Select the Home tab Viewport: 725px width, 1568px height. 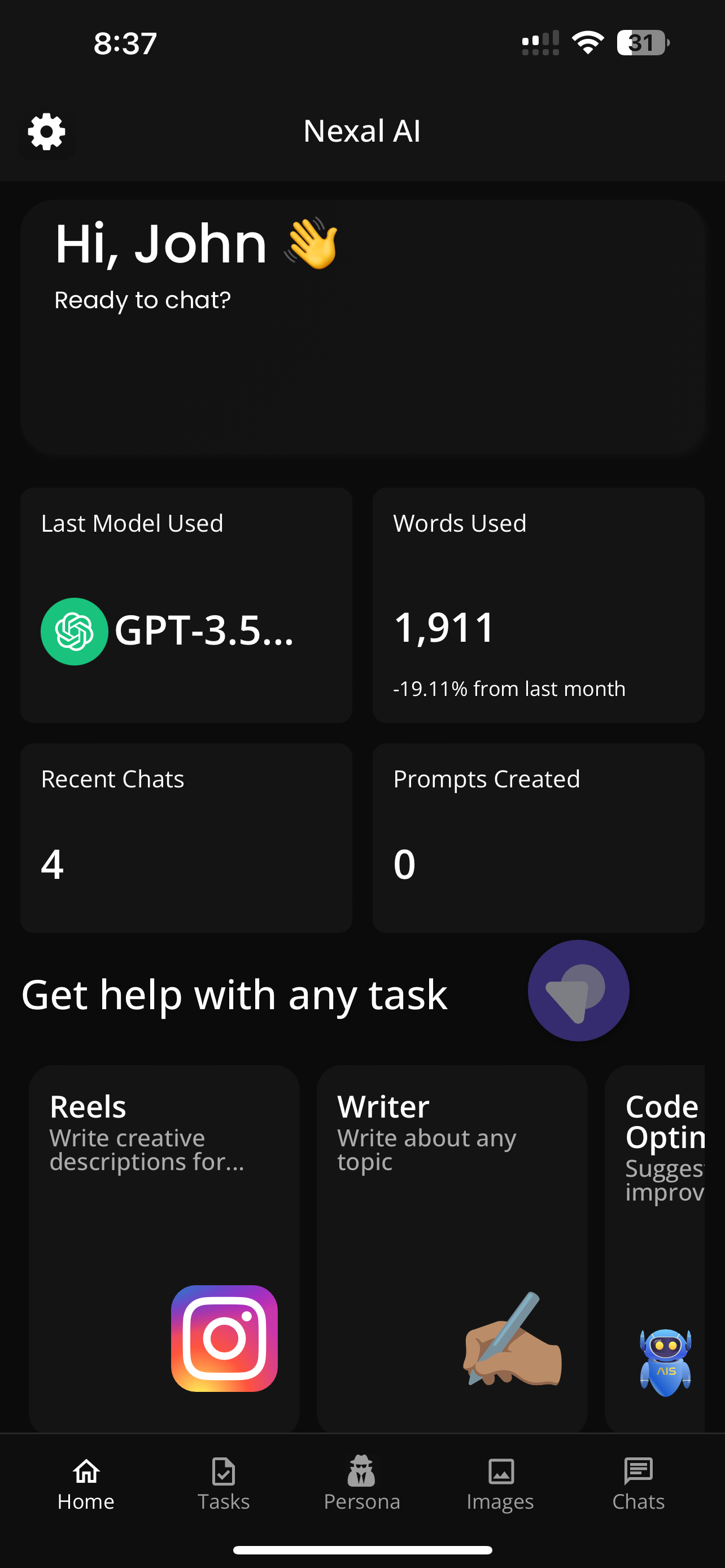(x=86, y=1484)
